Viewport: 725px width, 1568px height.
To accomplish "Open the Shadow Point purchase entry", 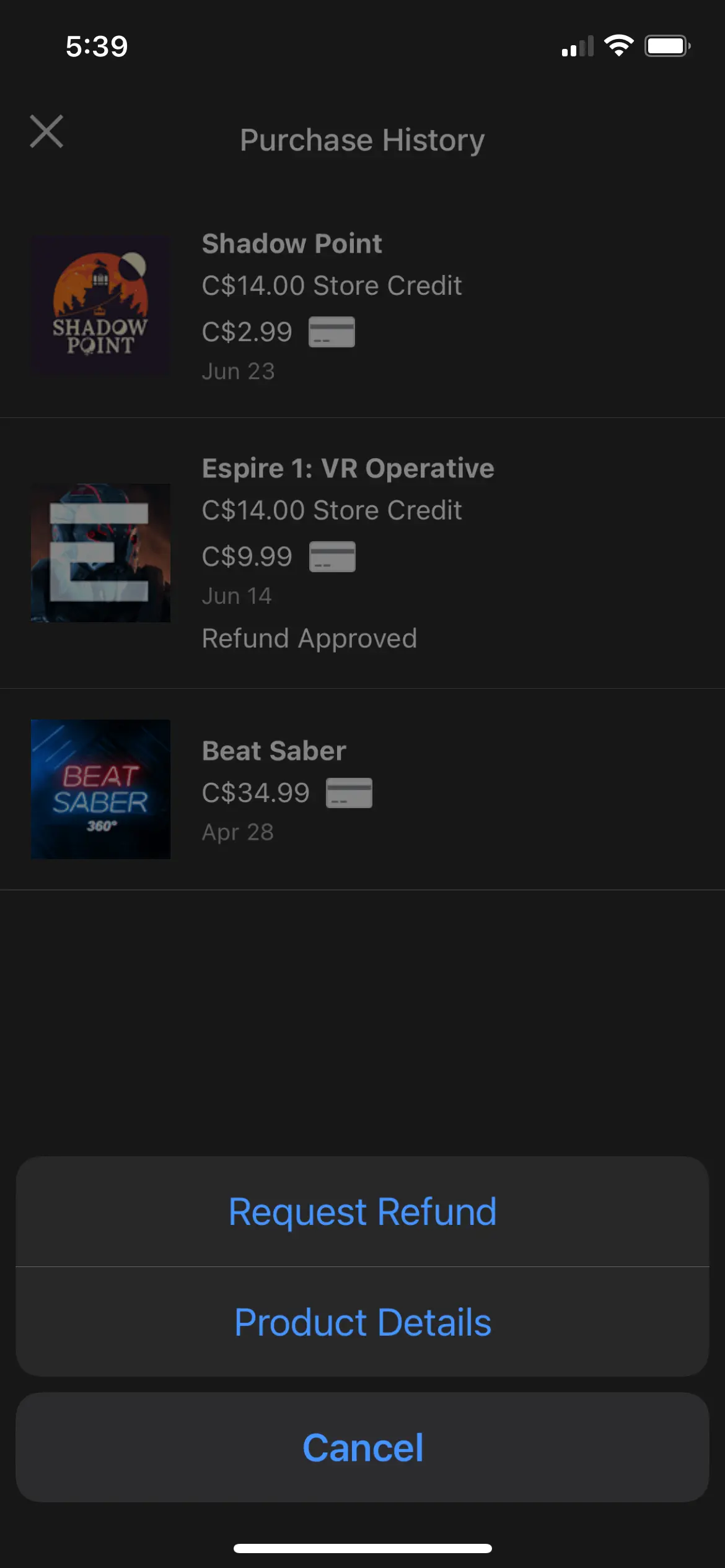I will click(362, 305).
